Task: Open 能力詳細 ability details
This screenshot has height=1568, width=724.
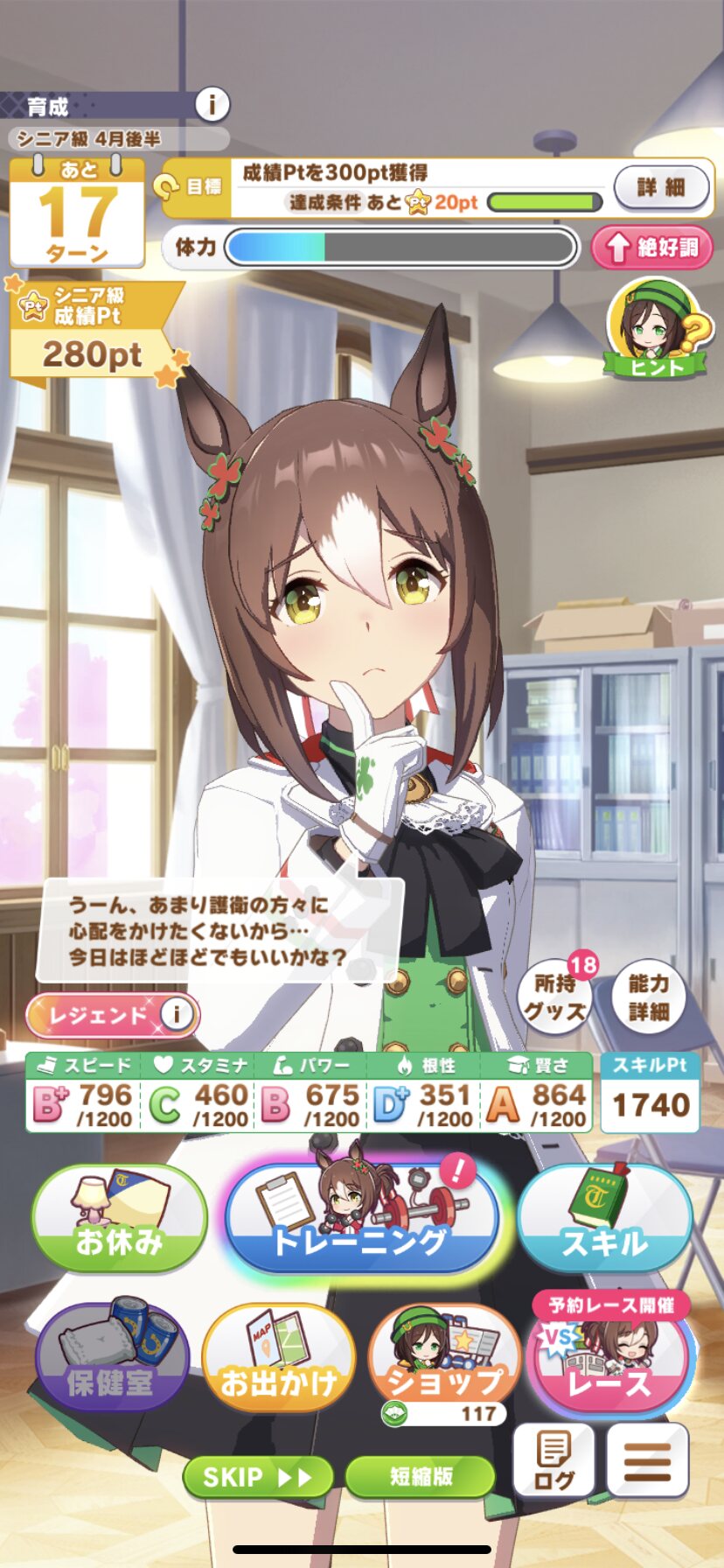Action: pos(648,997)
